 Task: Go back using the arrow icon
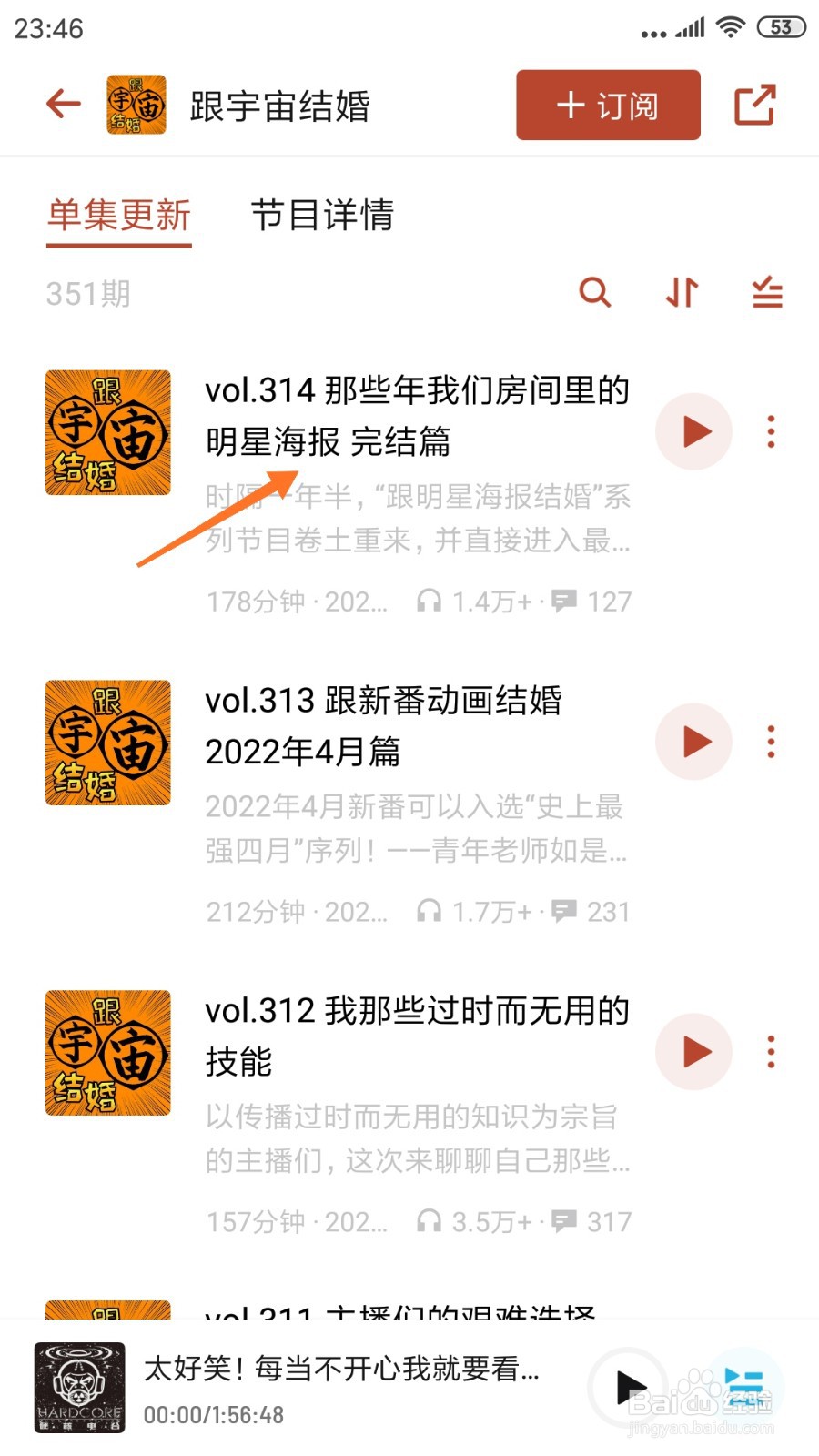tap(64, 105)
